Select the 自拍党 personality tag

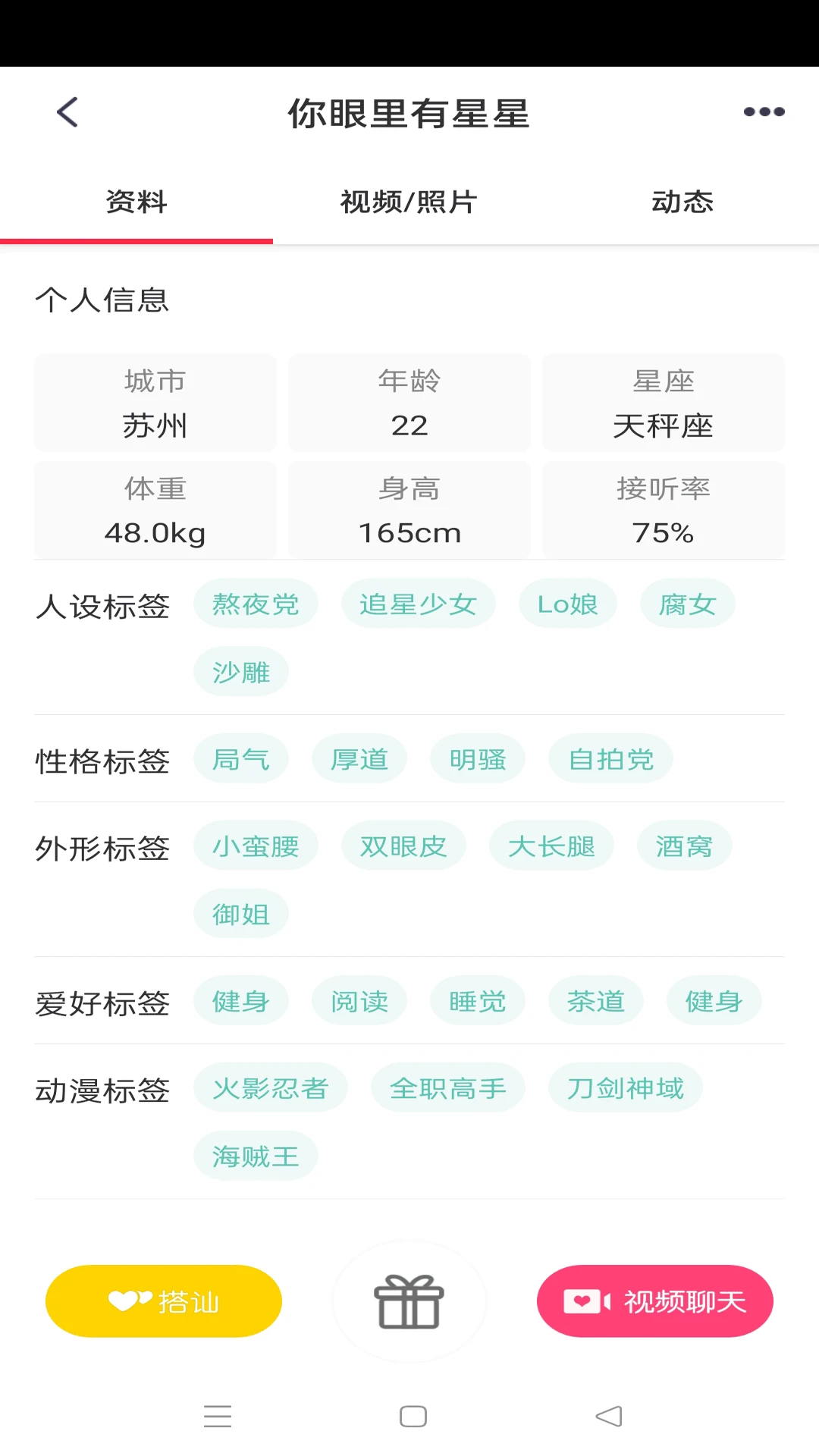[610, 758]
